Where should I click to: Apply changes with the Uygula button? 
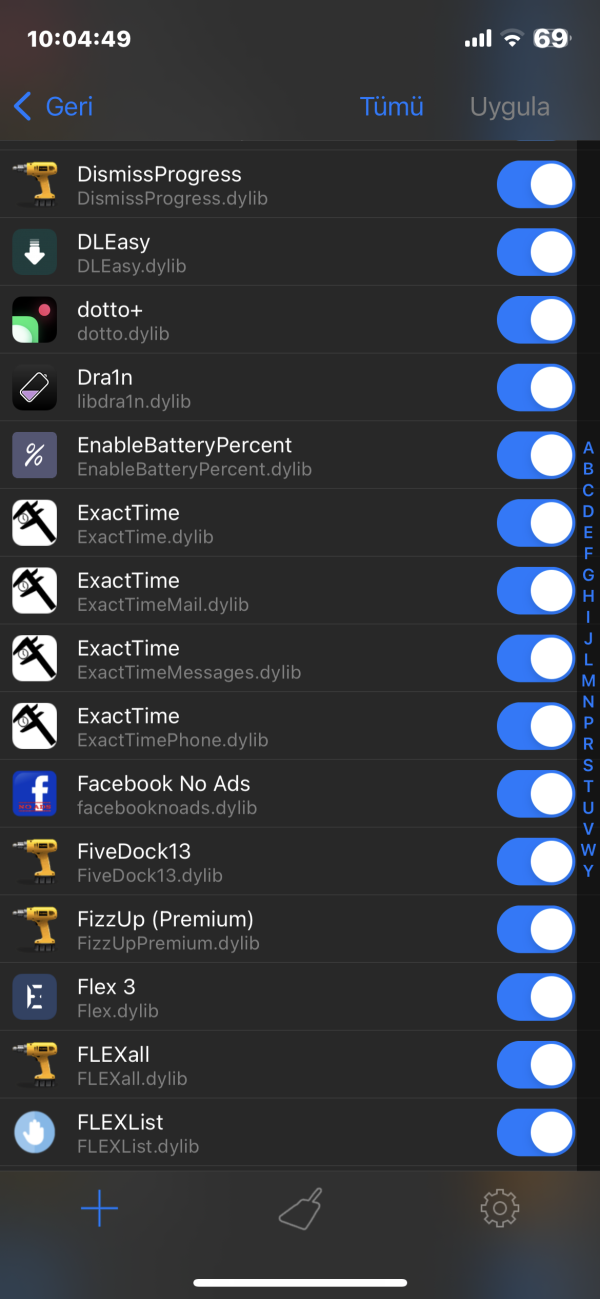coord(509,107)
